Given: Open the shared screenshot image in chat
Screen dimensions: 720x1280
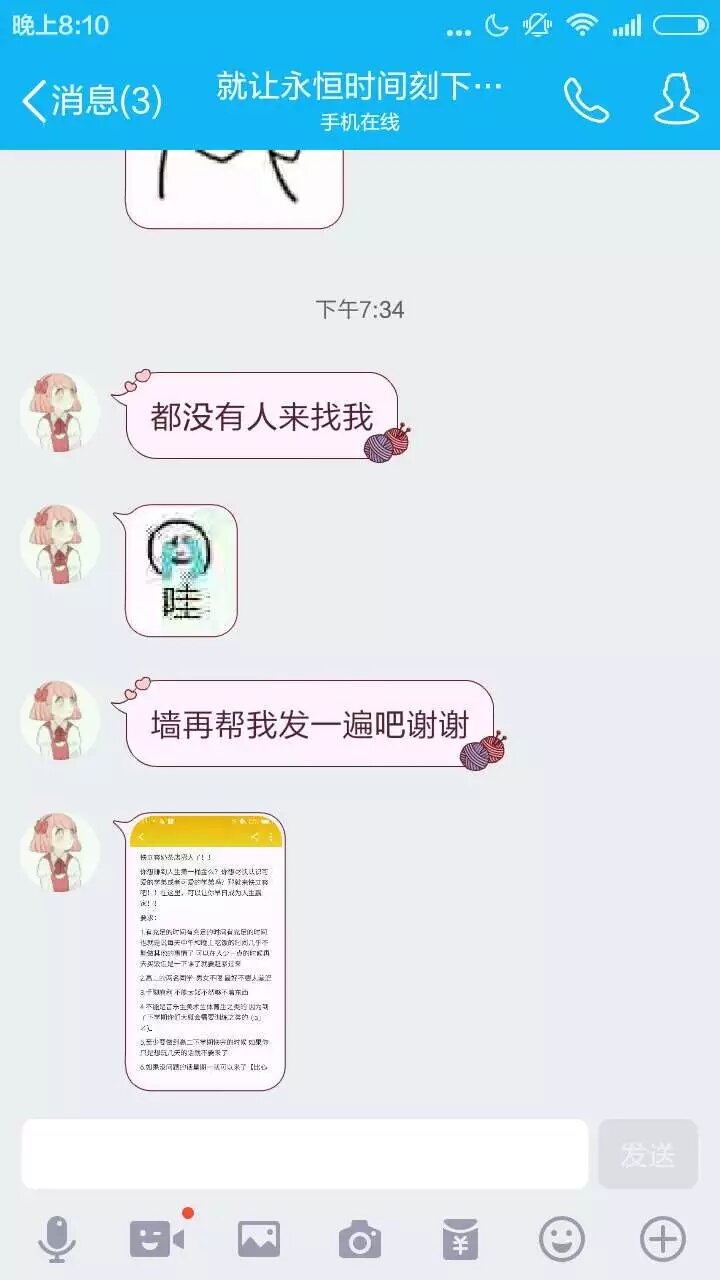Looking at the screenshot, I should (205, 951).
